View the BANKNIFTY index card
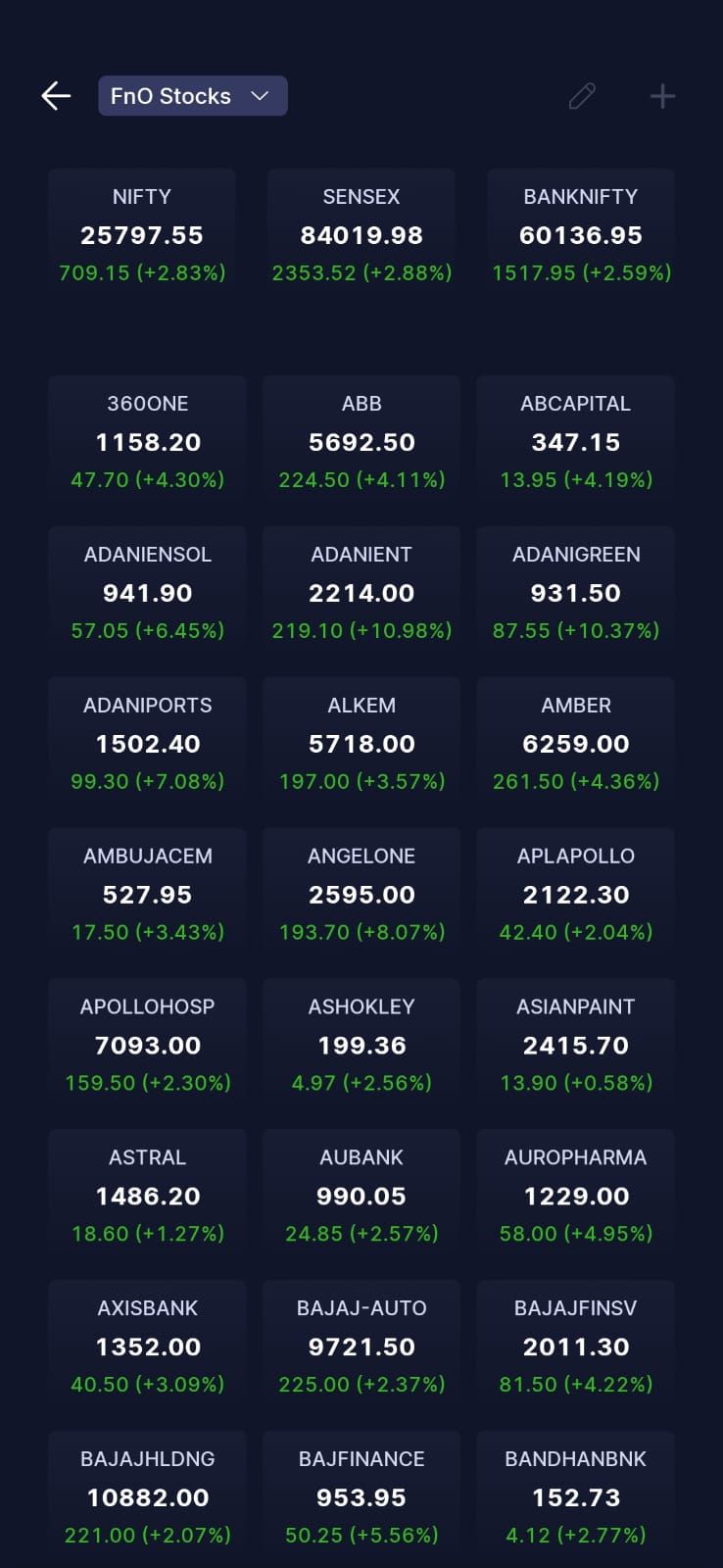This screenshot has width=723, height=1568. coord(581,233)
